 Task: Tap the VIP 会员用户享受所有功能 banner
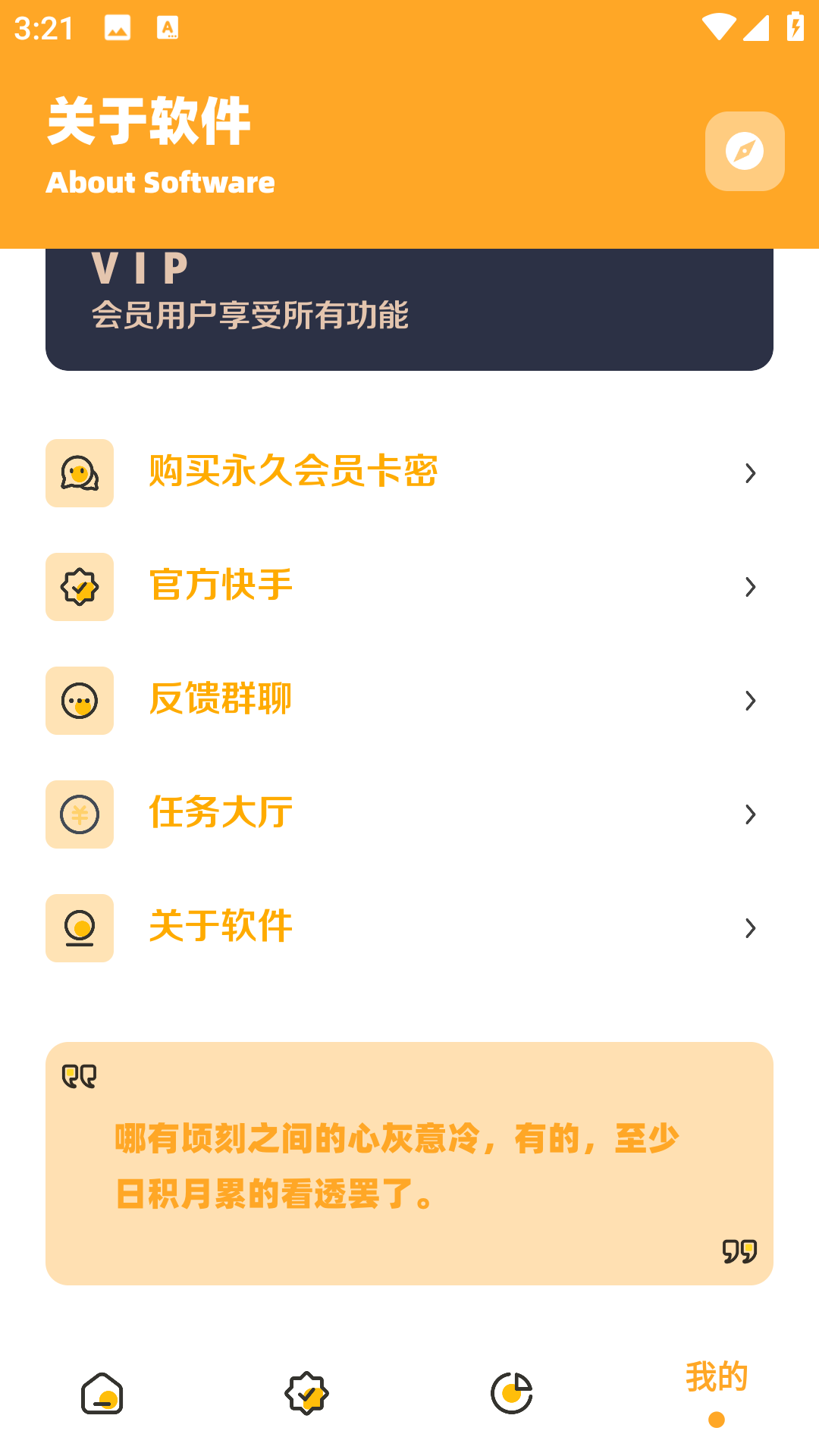point(409,307)
